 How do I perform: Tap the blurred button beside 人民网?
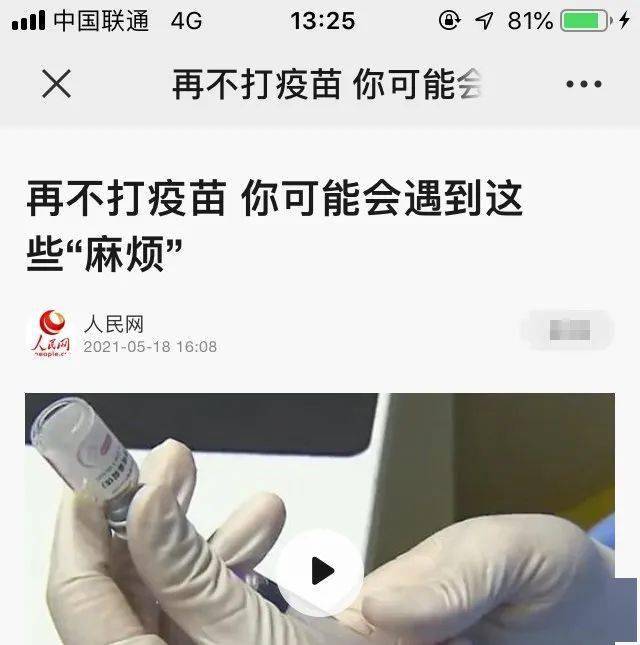(567, 330)
